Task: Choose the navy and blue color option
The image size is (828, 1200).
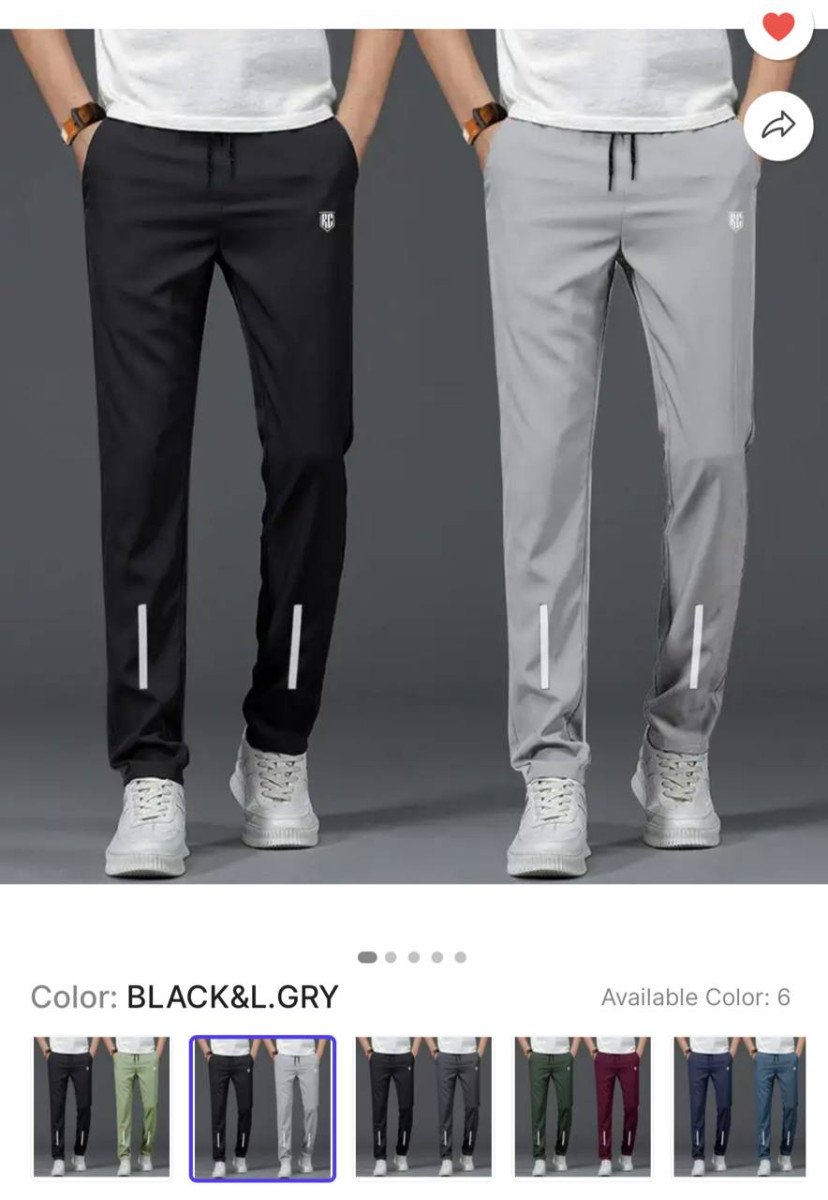Action: [x=739, y=1106]
